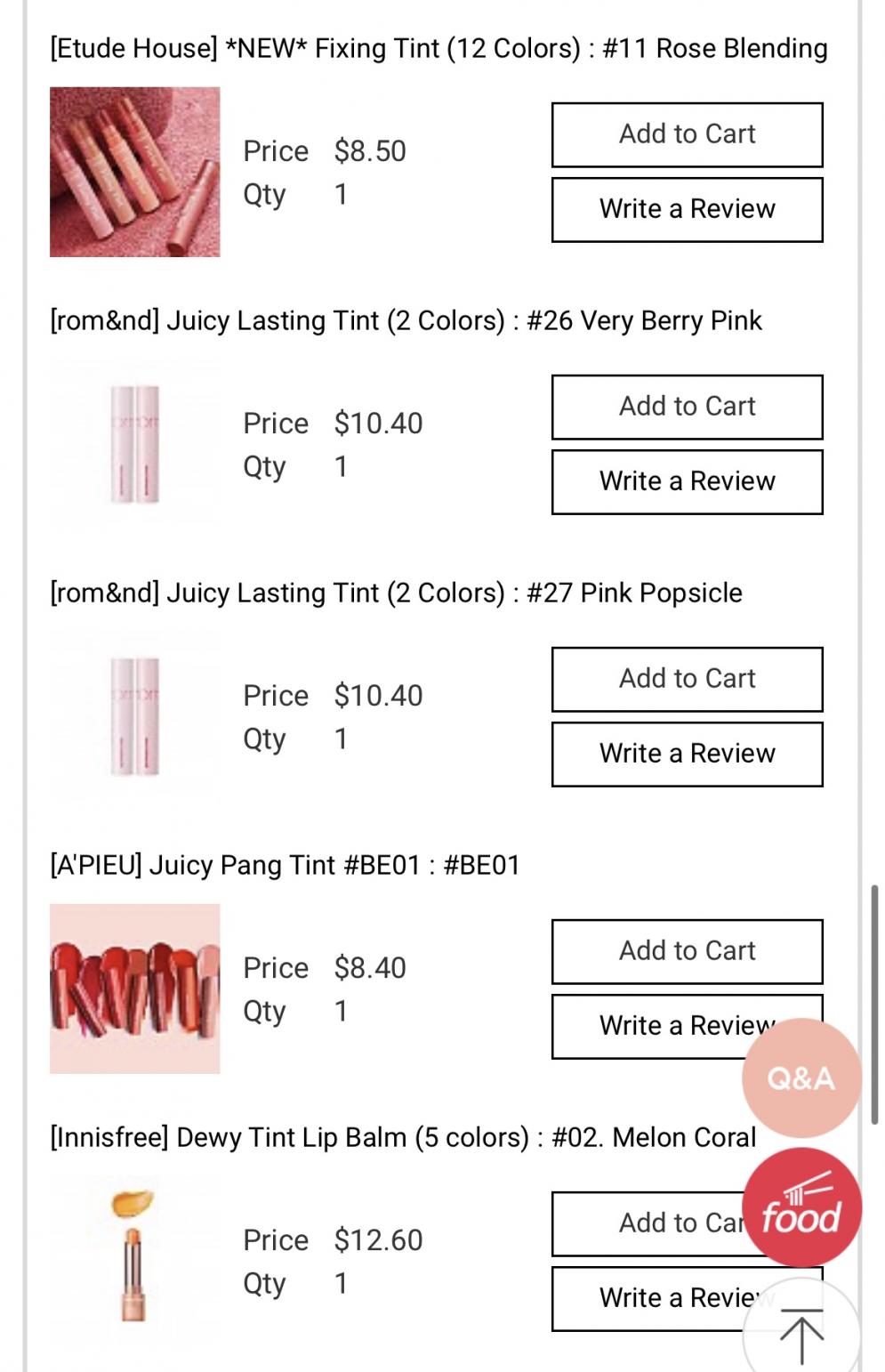885x1372 pixels.
Task: Open the food floating shortcut
Action: click(x=801, y=1207)
